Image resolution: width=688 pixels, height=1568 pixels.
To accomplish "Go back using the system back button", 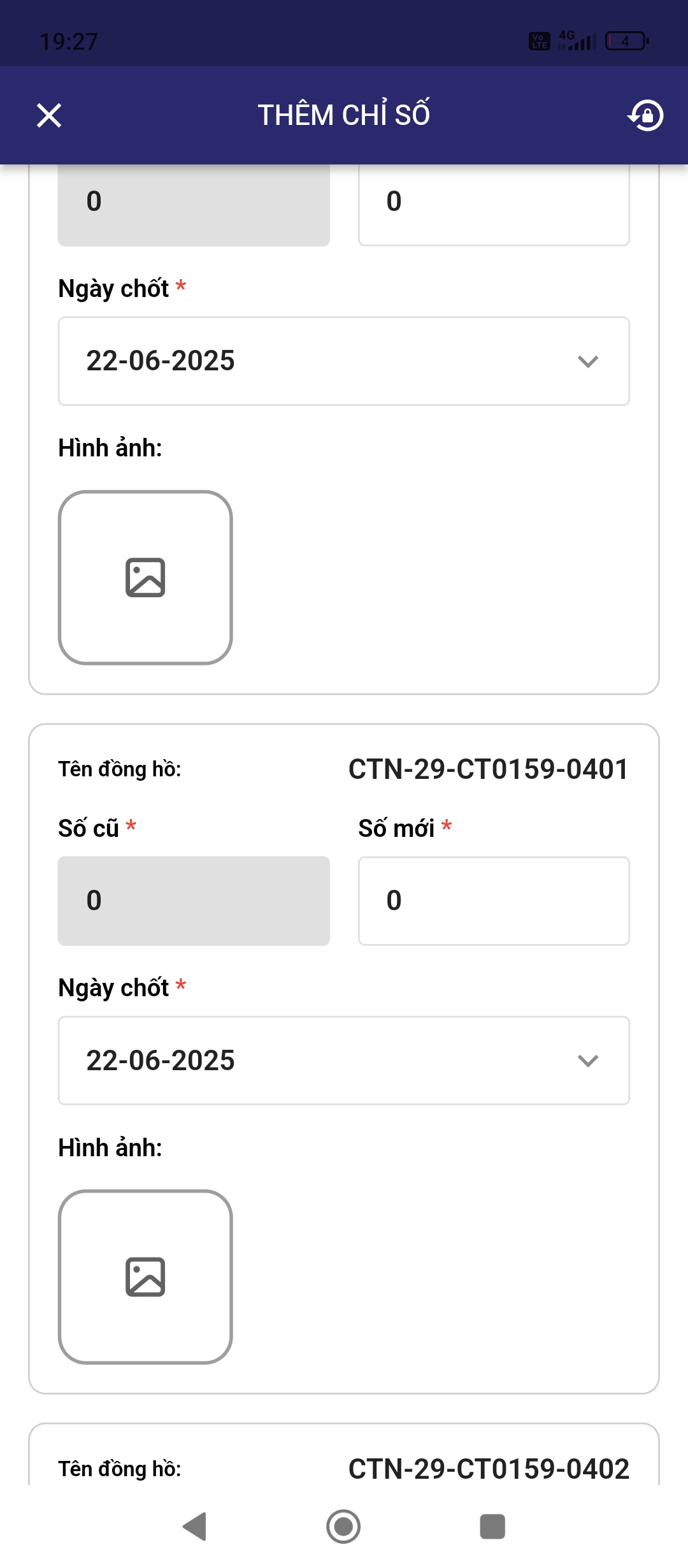I will pyautogui.click(x=195, y=1527).
